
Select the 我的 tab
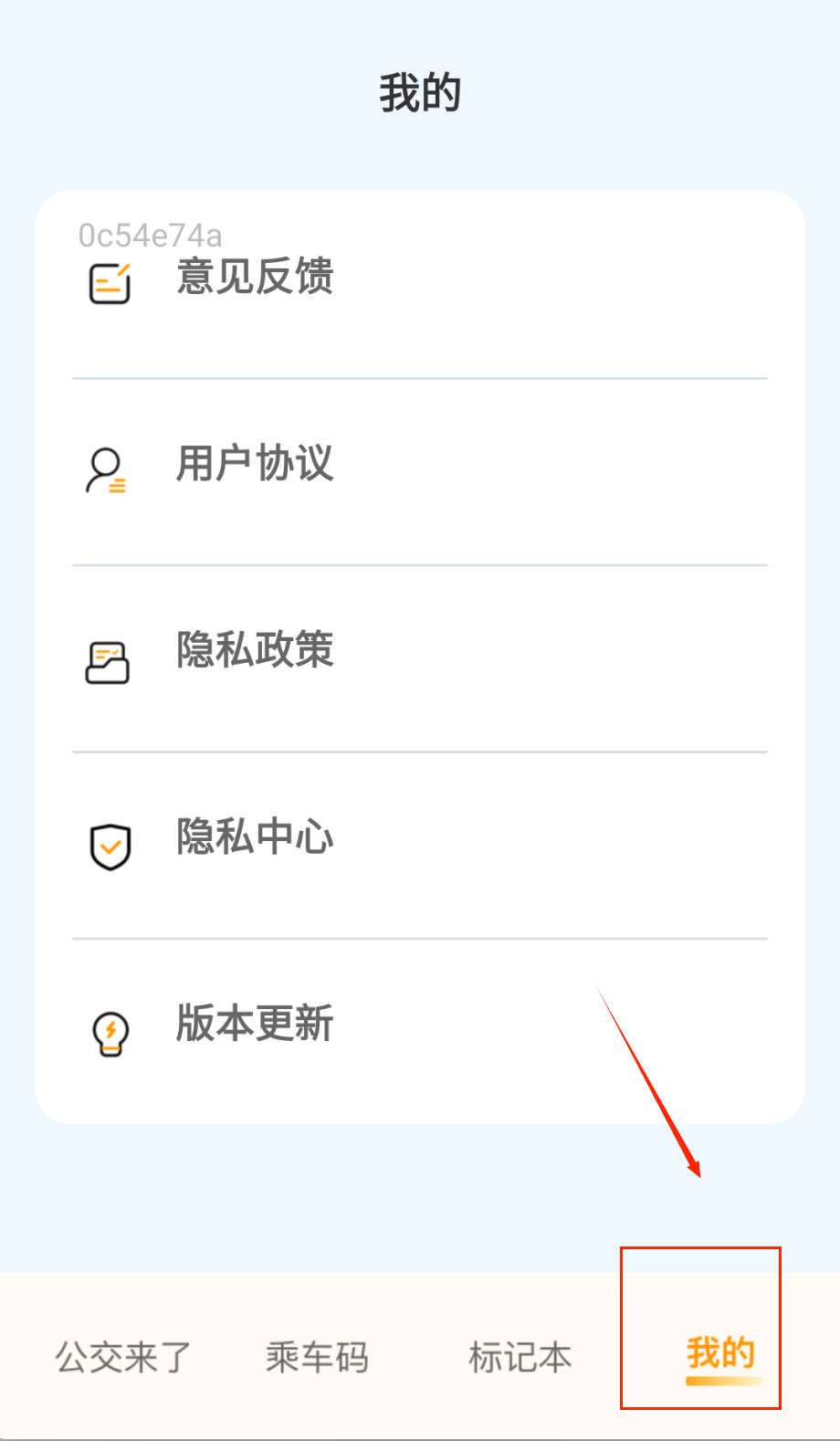pos(720,1353)
